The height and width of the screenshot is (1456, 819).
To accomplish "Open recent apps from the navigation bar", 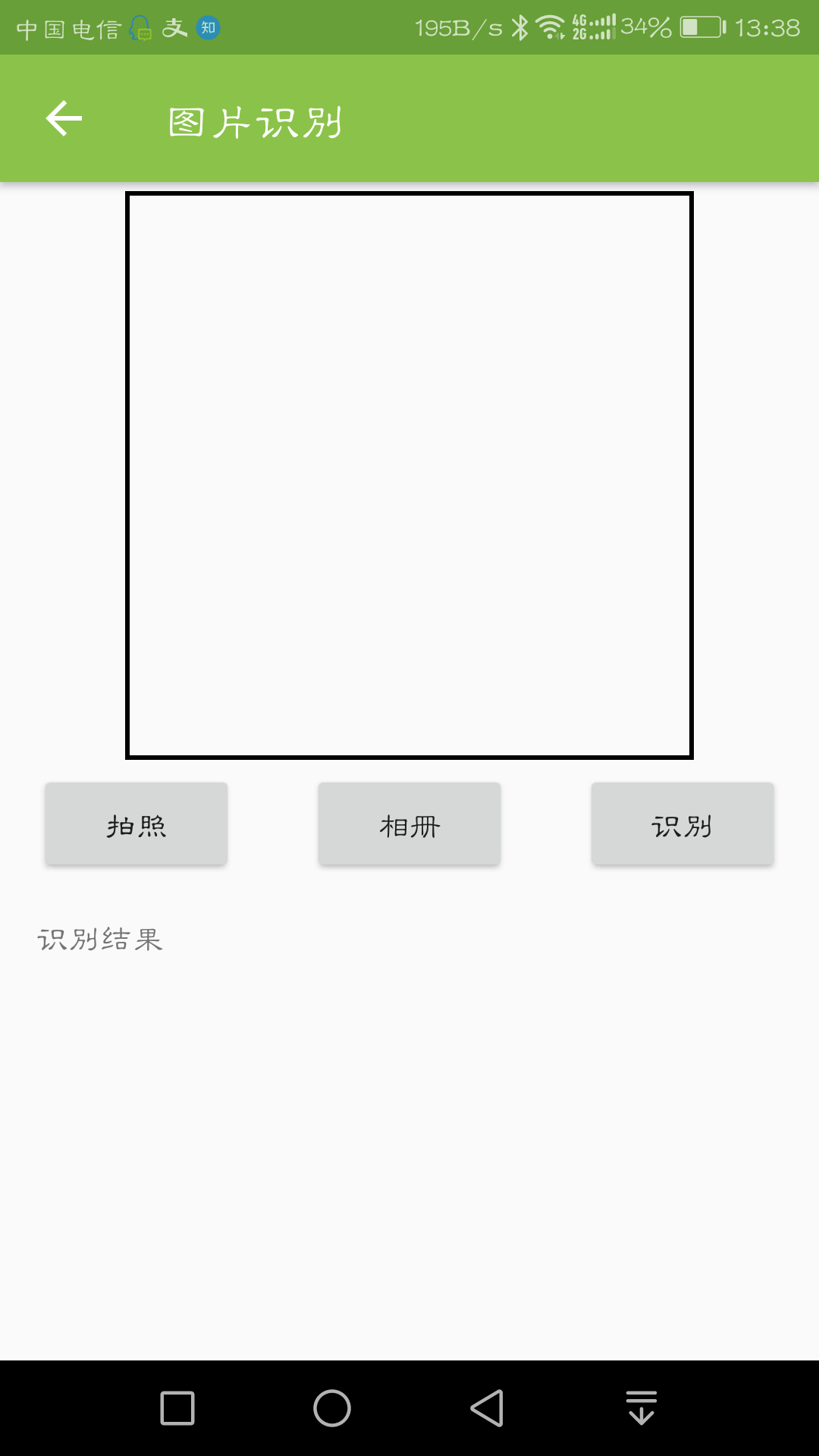I will point(177,1408).
